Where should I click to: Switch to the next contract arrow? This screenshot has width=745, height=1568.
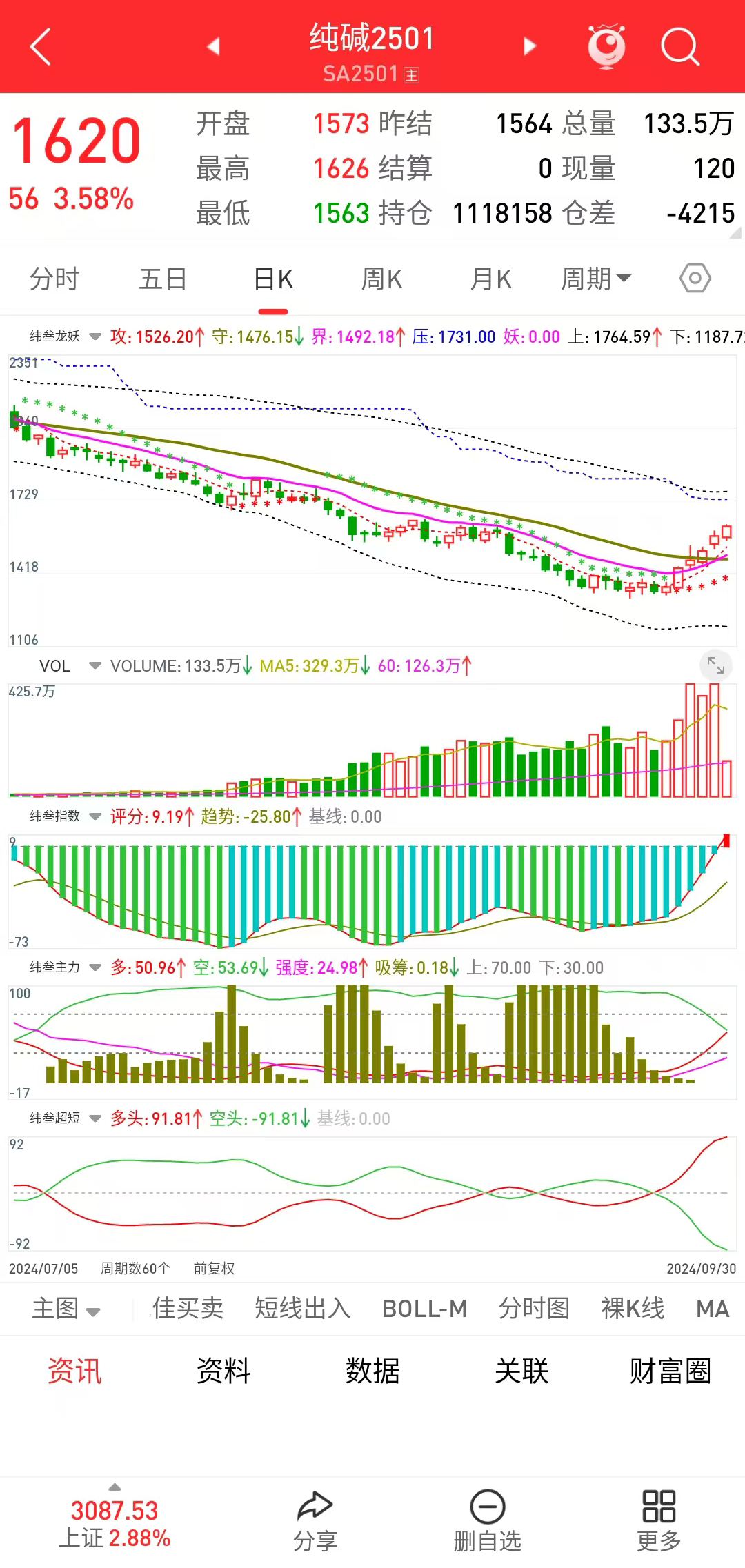click(530, 46)
